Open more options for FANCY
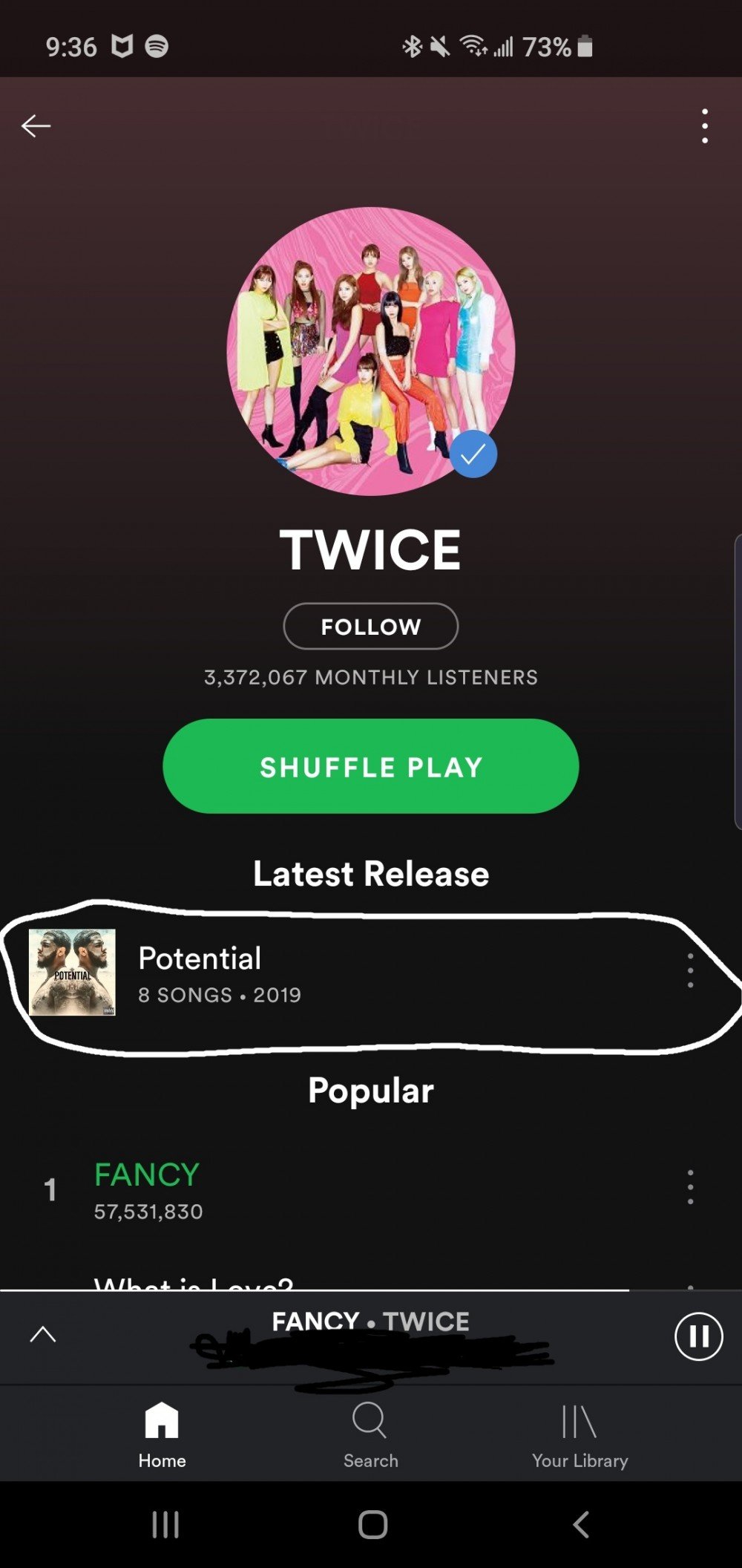Viewport: 742px width, 1568px height. [690, 1186]
